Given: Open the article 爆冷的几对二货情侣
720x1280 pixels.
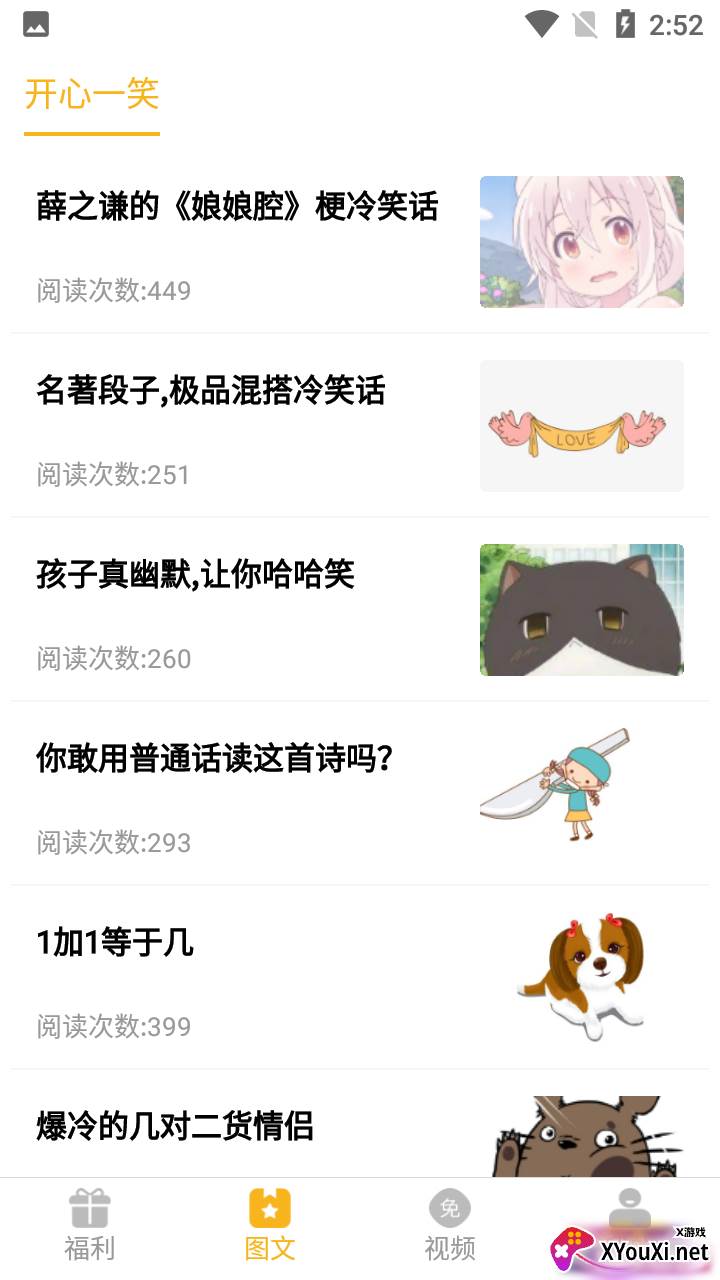Looking at the screenshot, I should point(175,1126).
